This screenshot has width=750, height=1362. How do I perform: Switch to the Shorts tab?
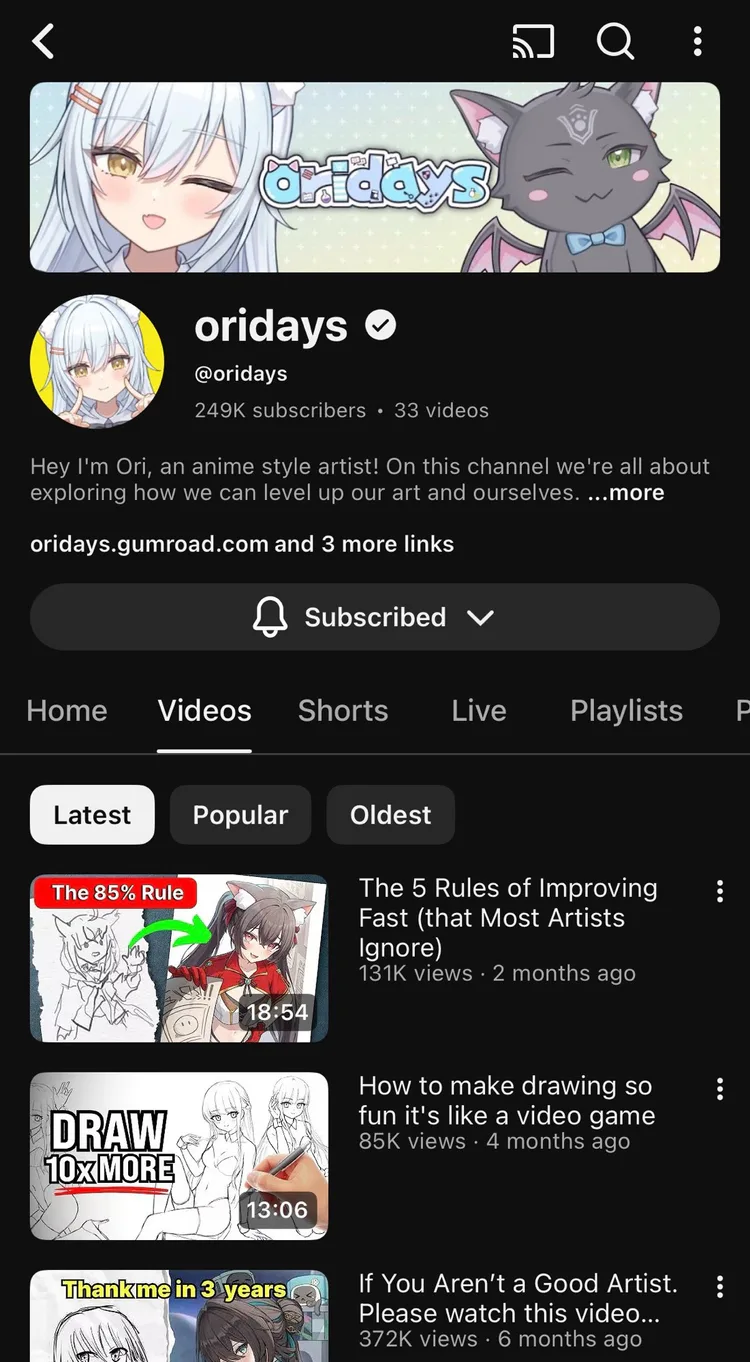click(343, 711)
